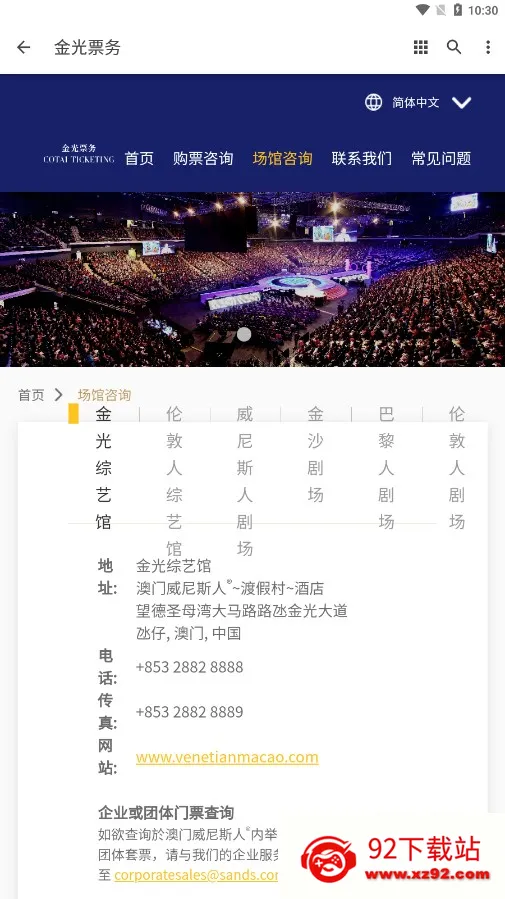This screenshot has width=505, height=899.
Task: Open search in the app bar
Action: click(454, 47)
